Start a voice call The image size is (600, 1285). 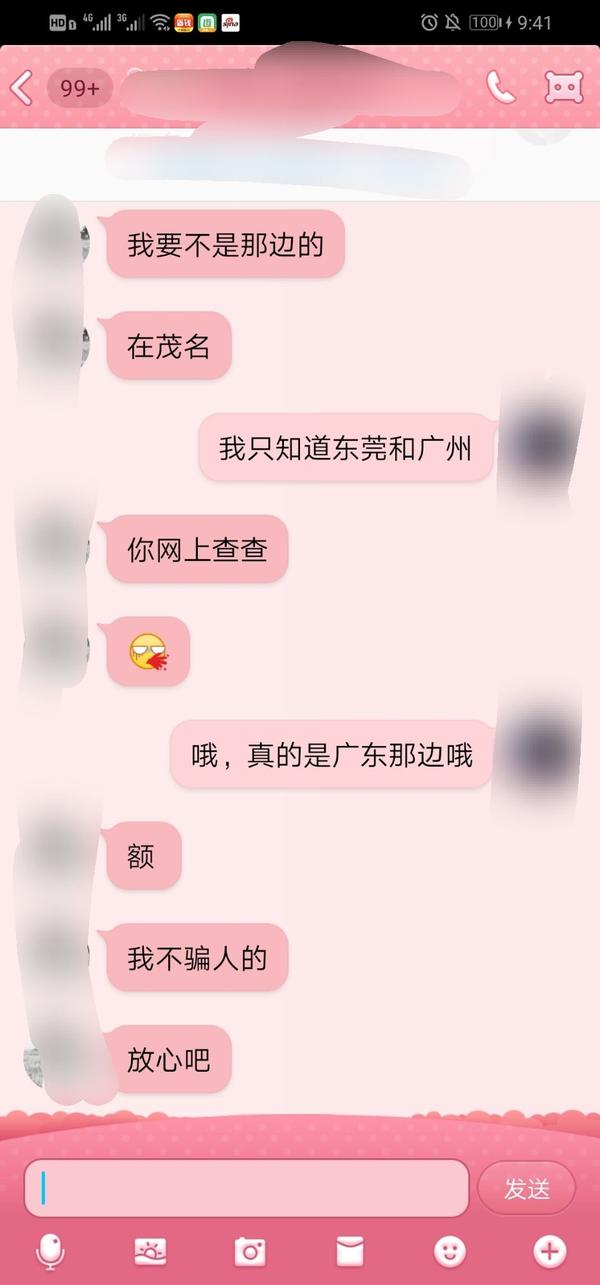click(x=500, y=88)
